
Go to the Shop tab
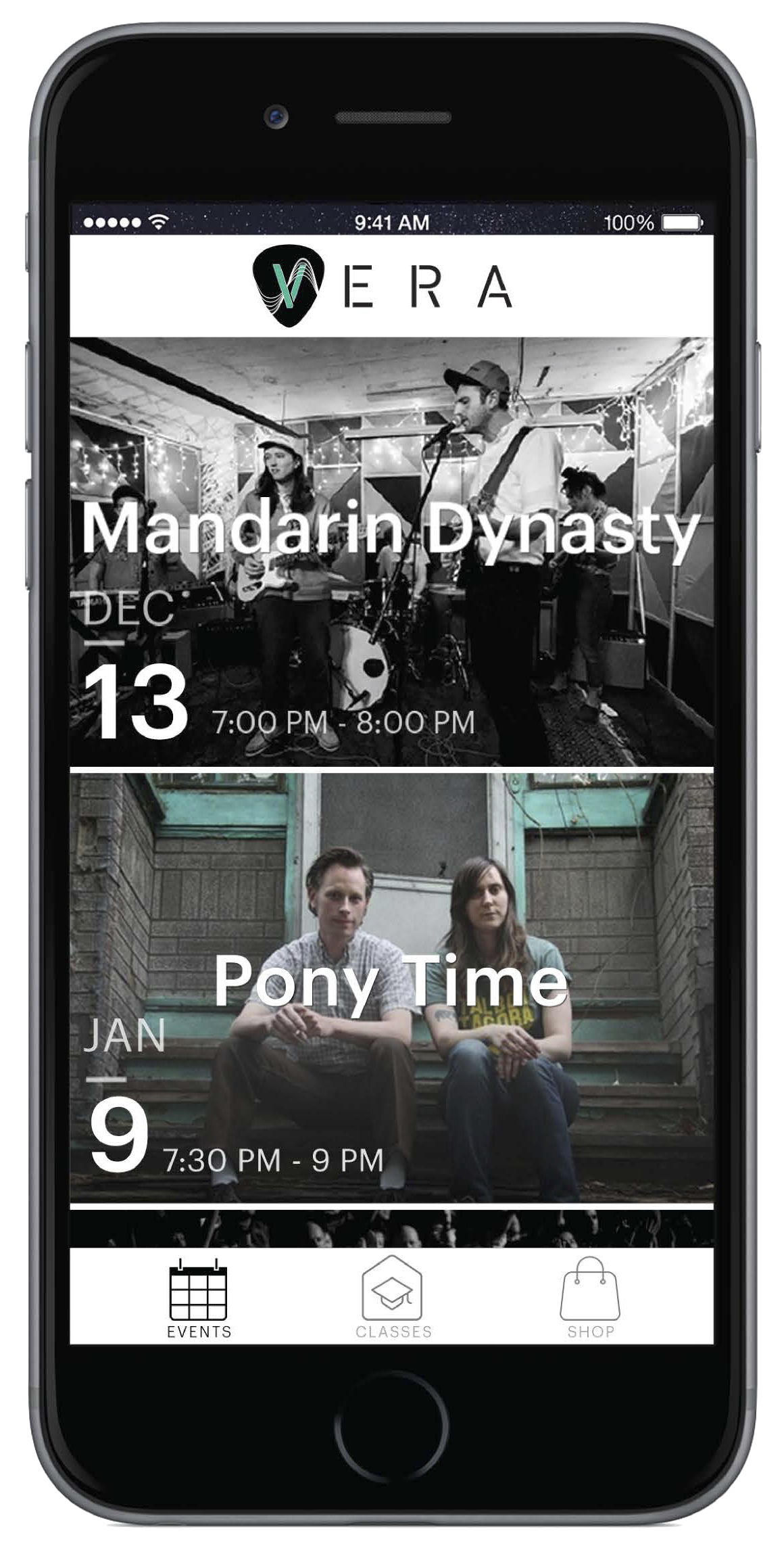click(x=590, y=1298)
